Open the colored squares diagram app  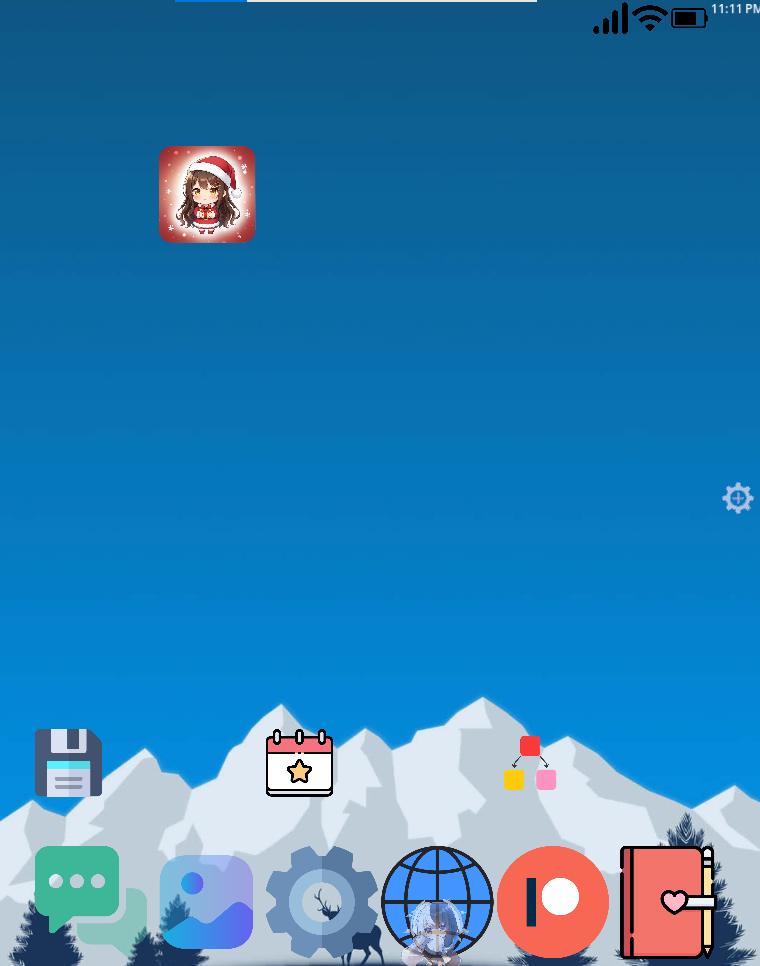pos(530,763)
